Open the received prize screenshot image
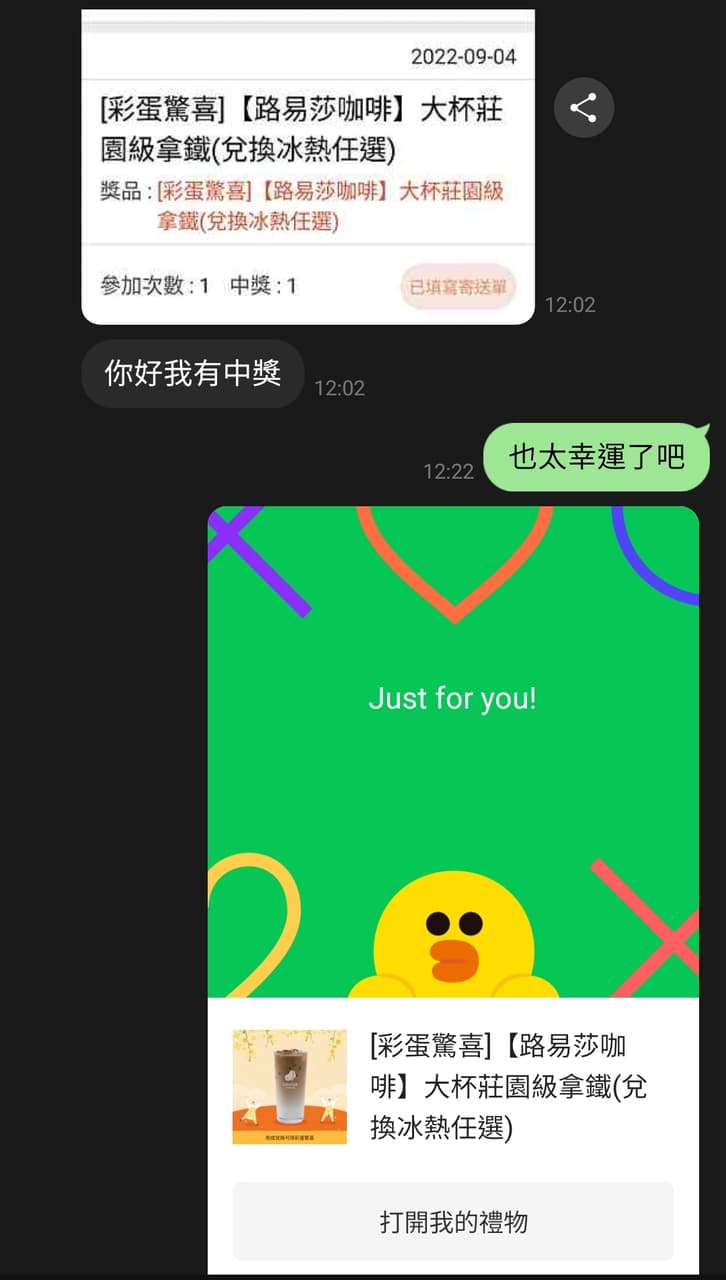The image size is (726, 1280). point(308,170)
